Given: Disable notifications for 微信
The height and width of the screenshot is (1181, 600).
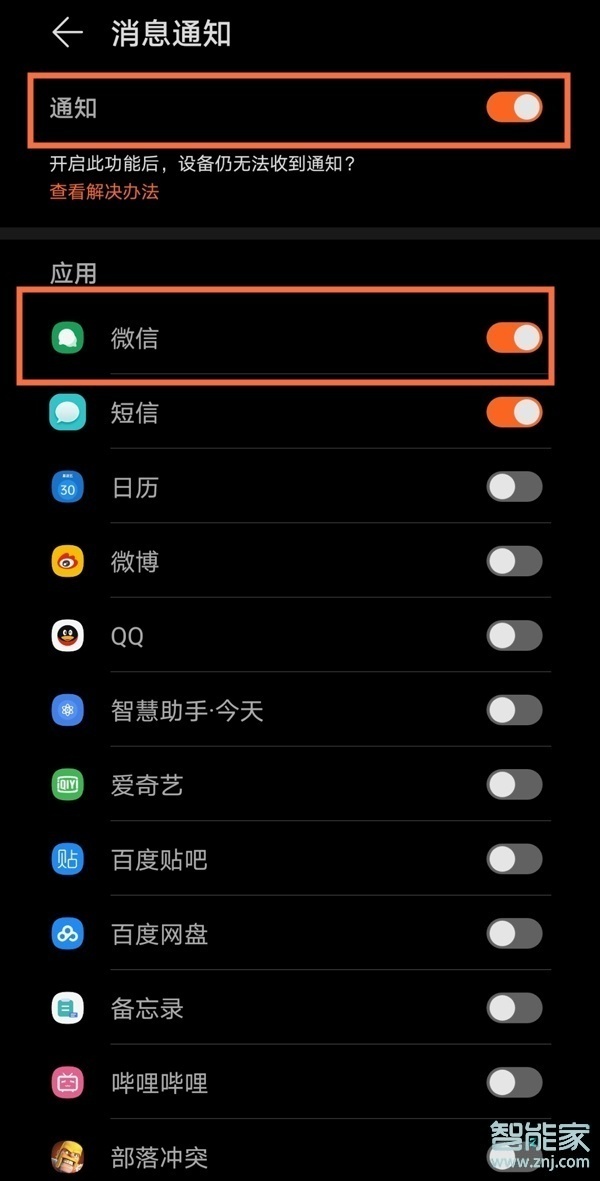Looking at the screenshot, I should 514,338.
